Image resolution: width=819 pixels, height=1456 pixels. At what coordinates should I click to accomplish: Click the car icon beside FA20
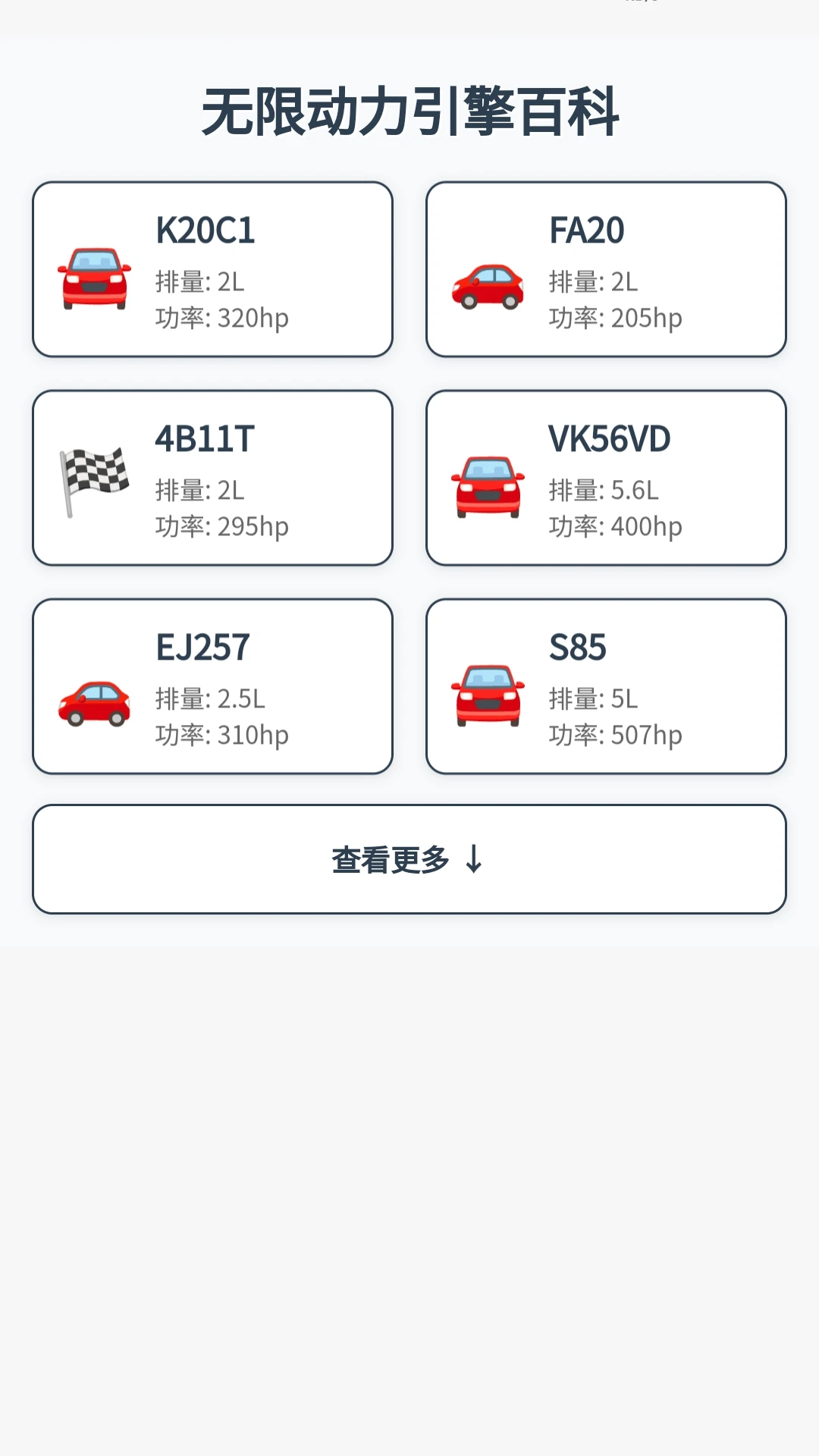489,288
